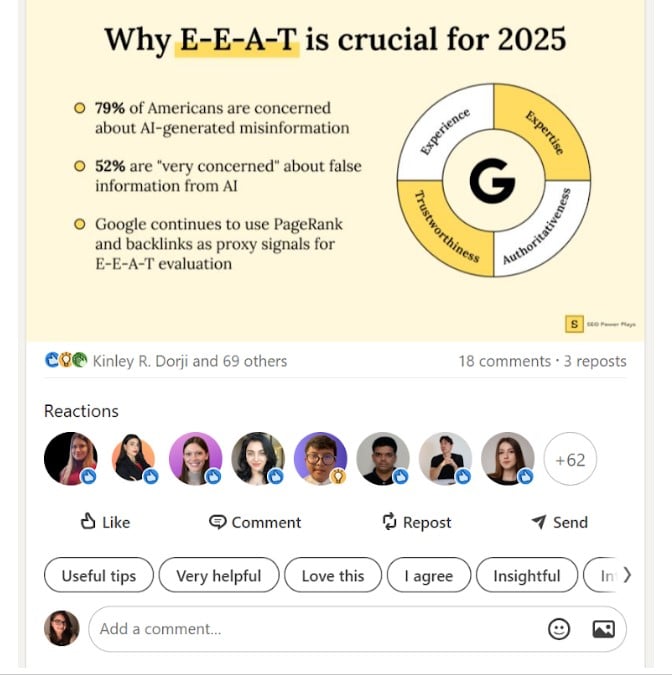Screen dimensions: 672x675
Task: Open reactions list by Kinley R. Dorji and others
Action: (190, 361)
